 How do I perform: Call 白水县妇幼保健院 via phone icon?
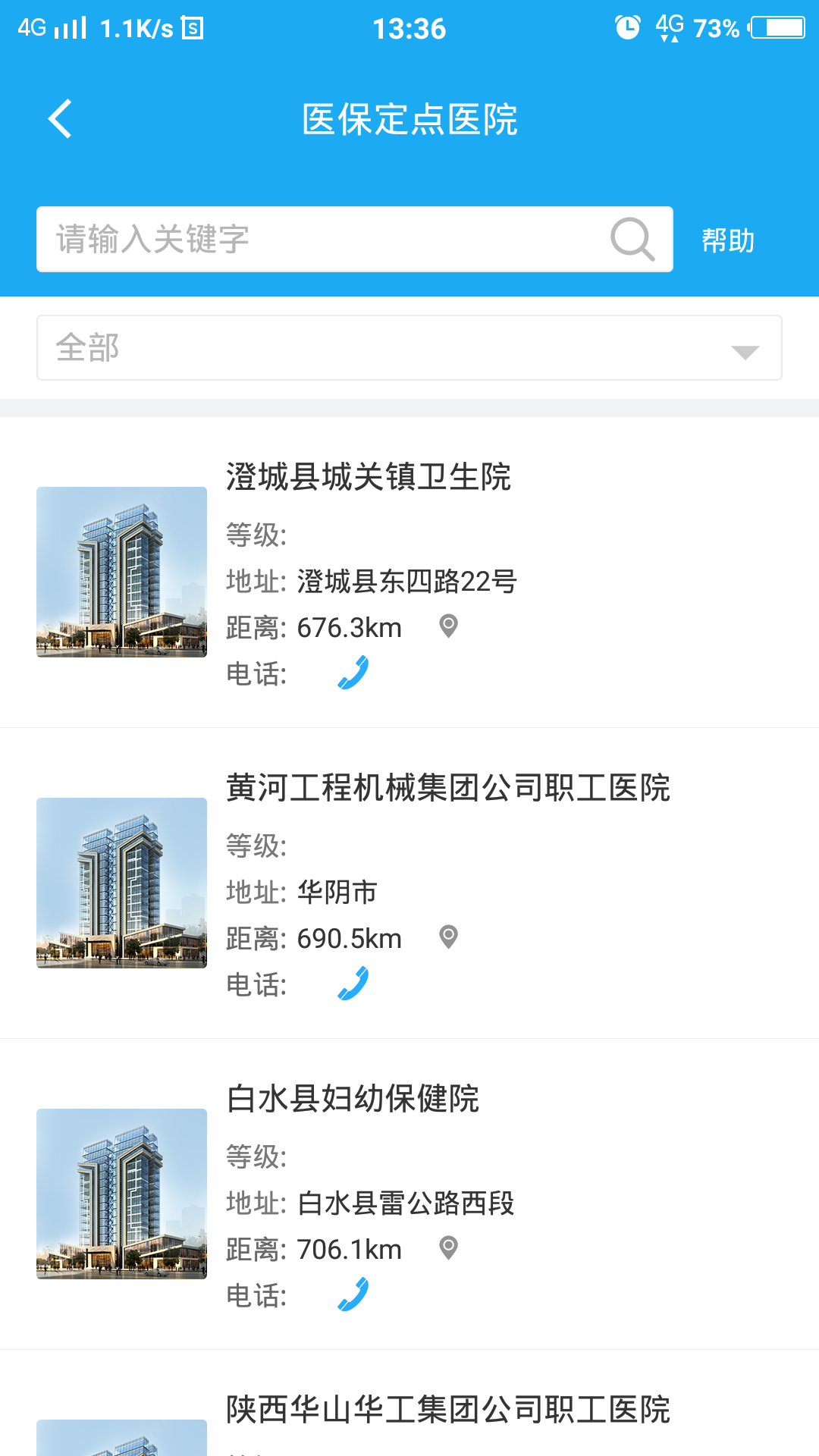[353, 1294]
